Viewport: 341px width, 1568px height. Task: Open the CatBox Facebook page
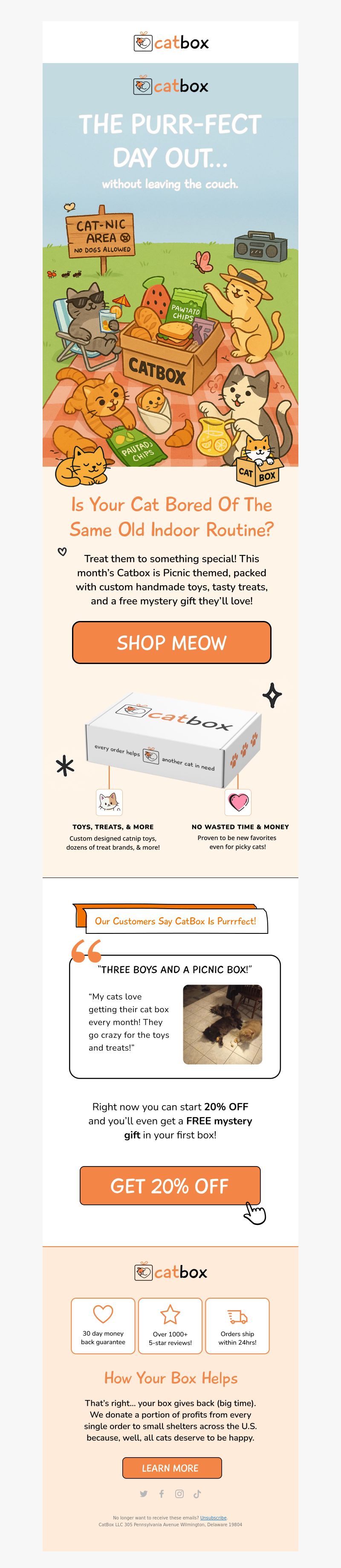pos(162,1493)
